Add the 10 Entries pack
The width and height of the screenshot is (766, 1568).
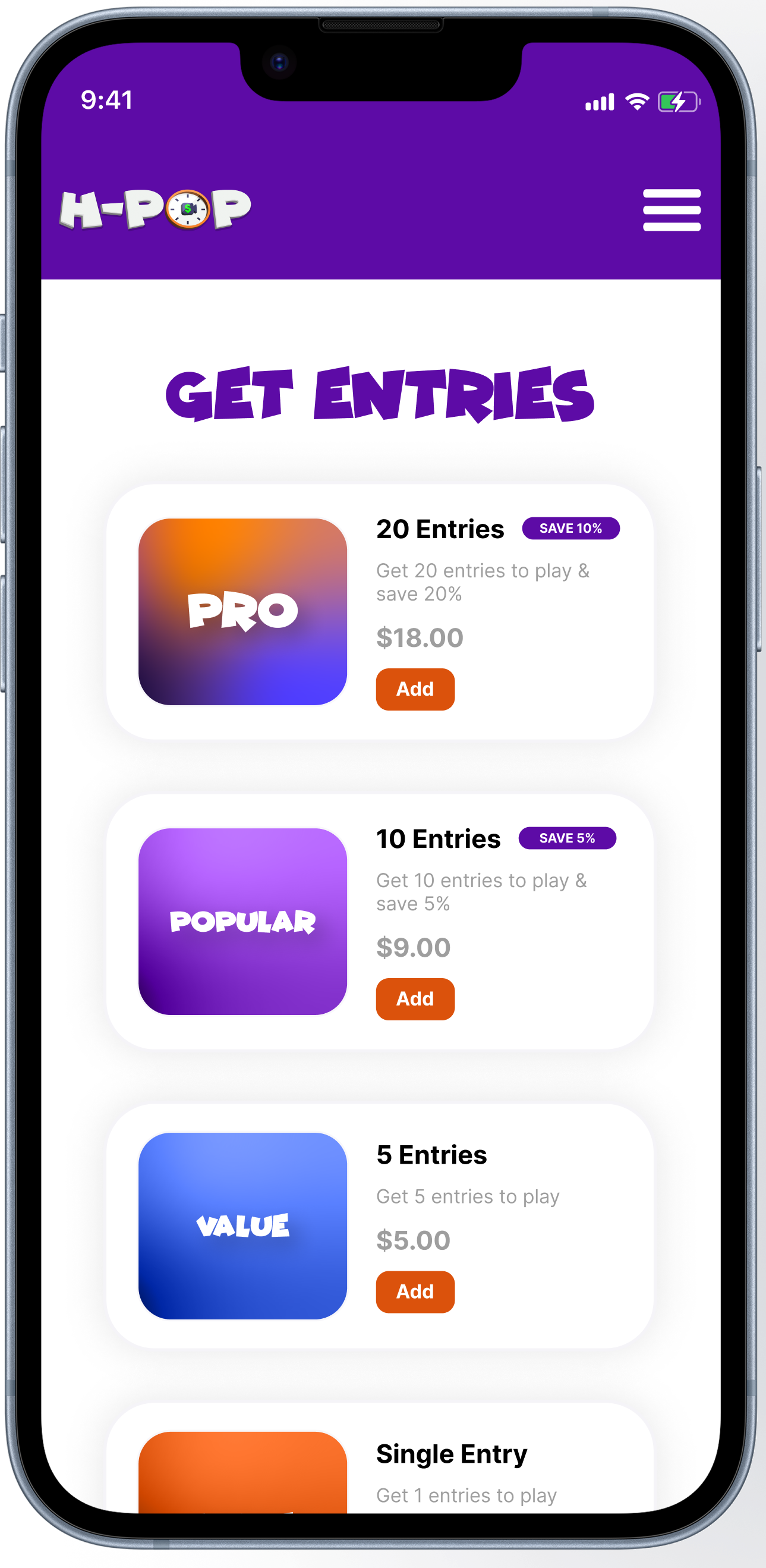click(415, 999)
